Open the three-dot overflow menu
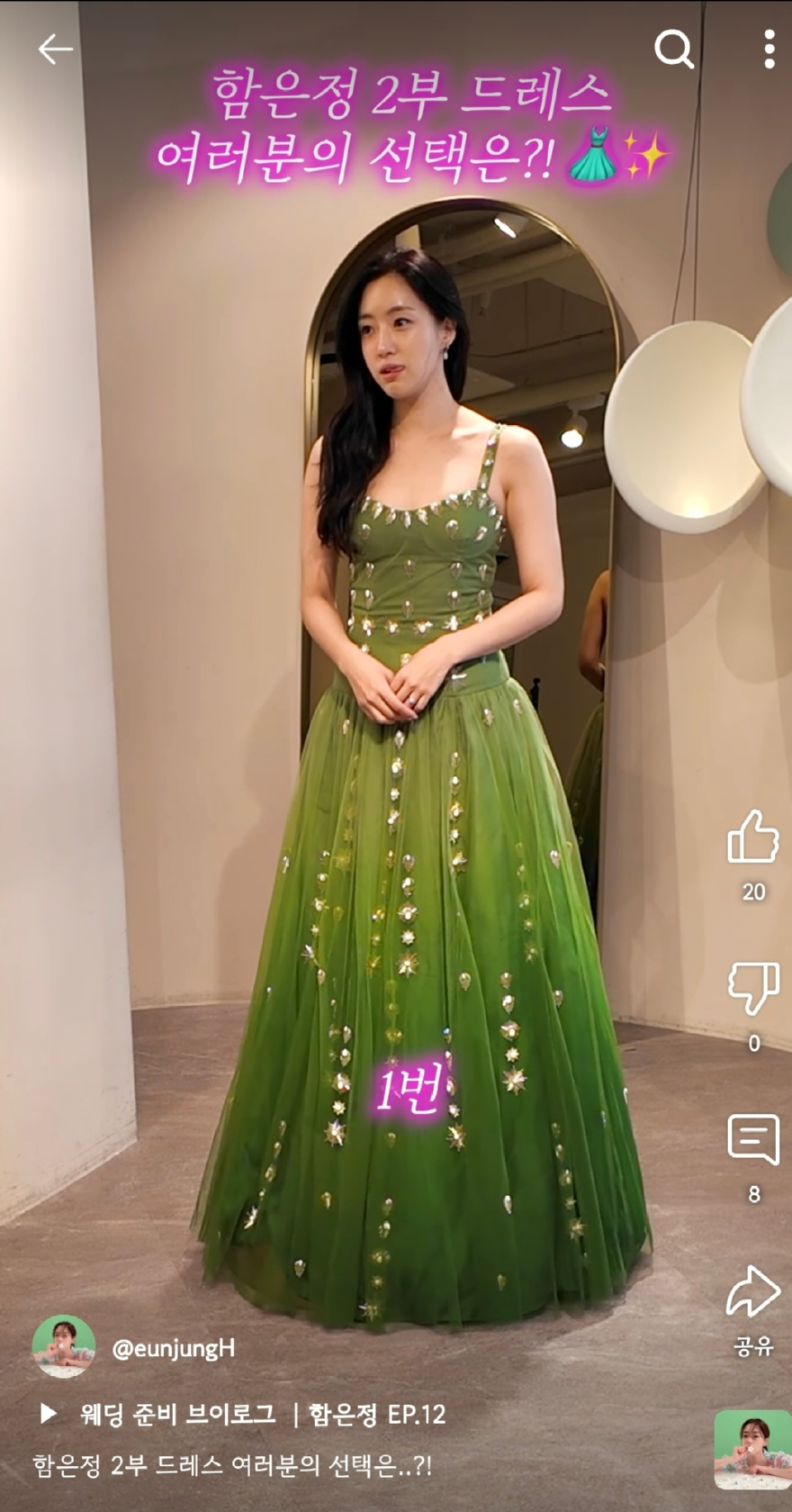792x1512 pixels. coord(768,50)
